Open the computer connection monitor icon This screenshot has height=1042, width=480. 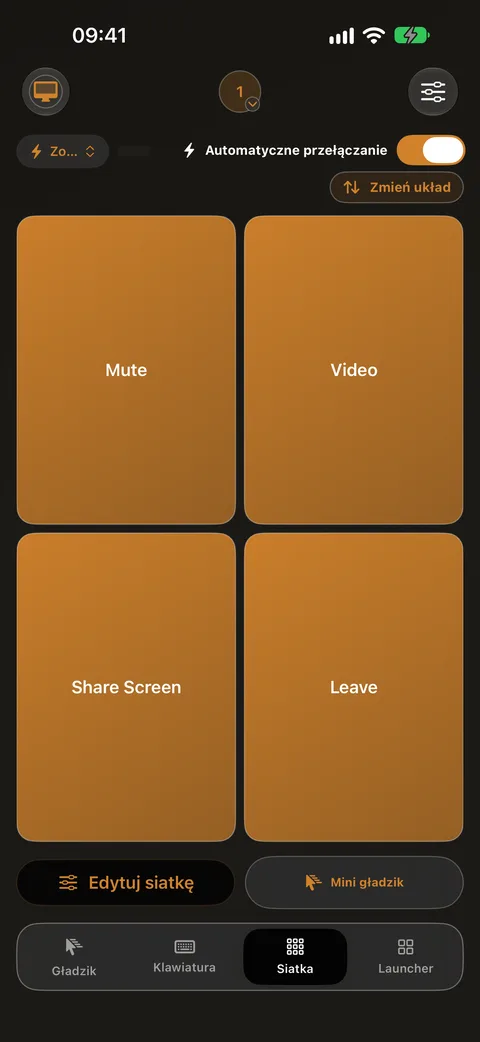click(x=46, y=92)
